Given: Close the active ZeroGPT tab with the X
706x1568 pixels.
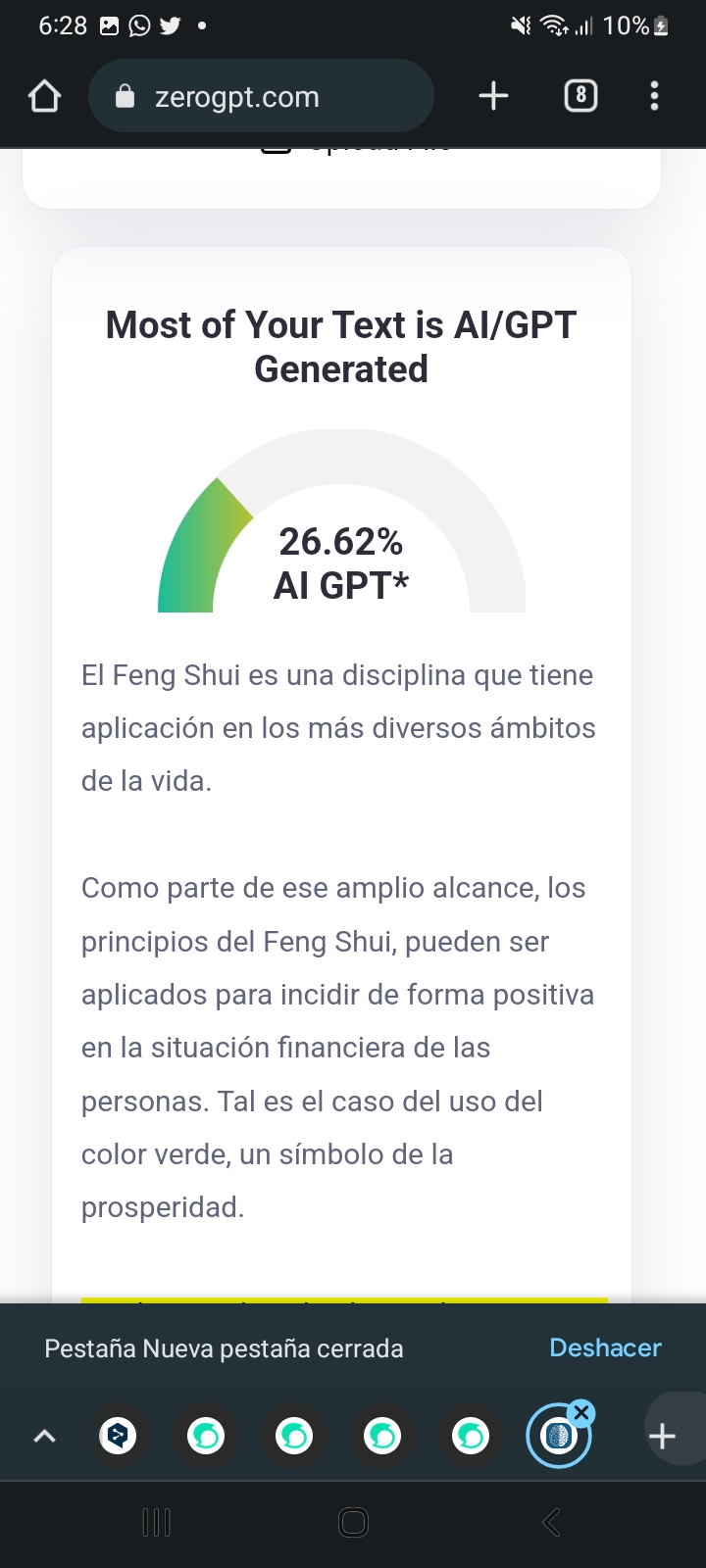Looking at the screenshot, I should 581,1413.
